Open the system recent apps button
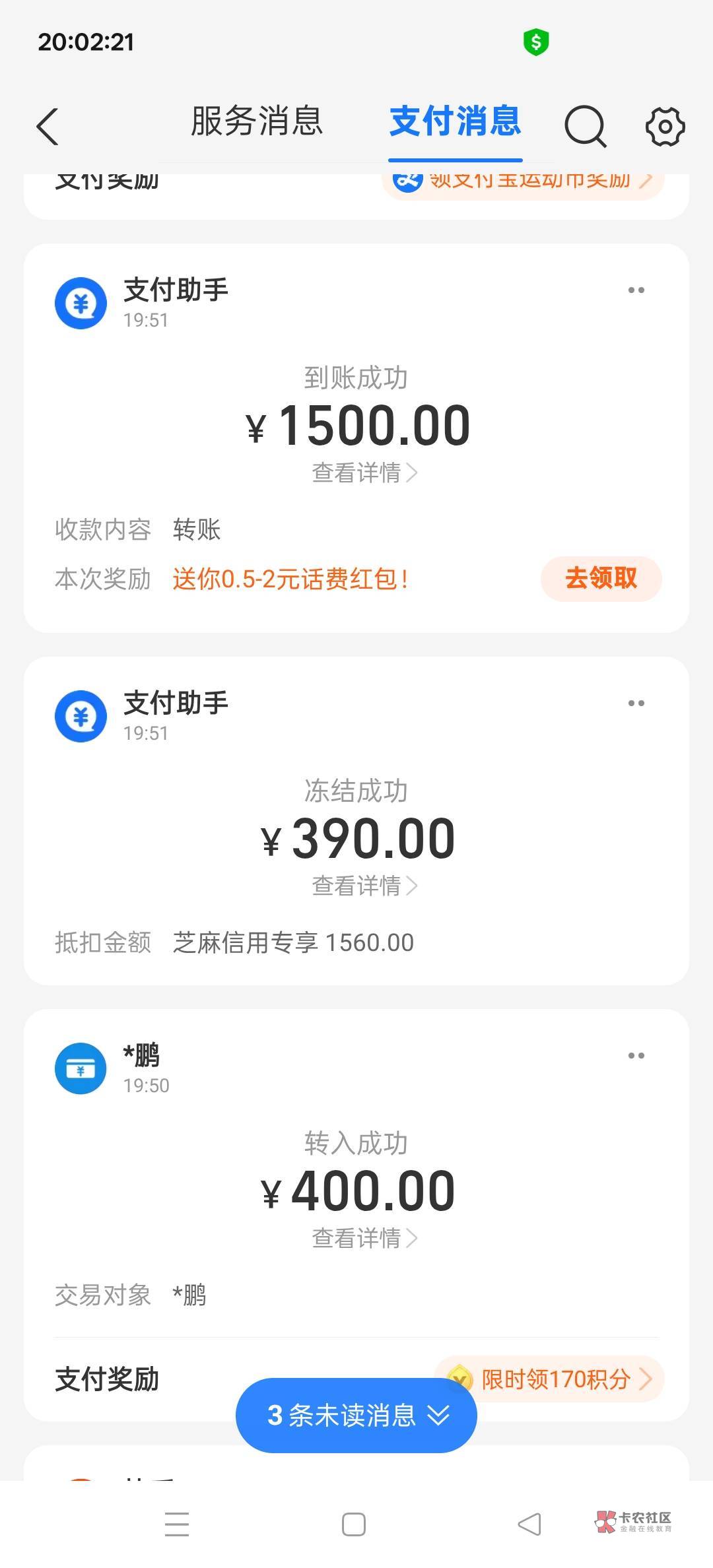 pos(177,1524)
